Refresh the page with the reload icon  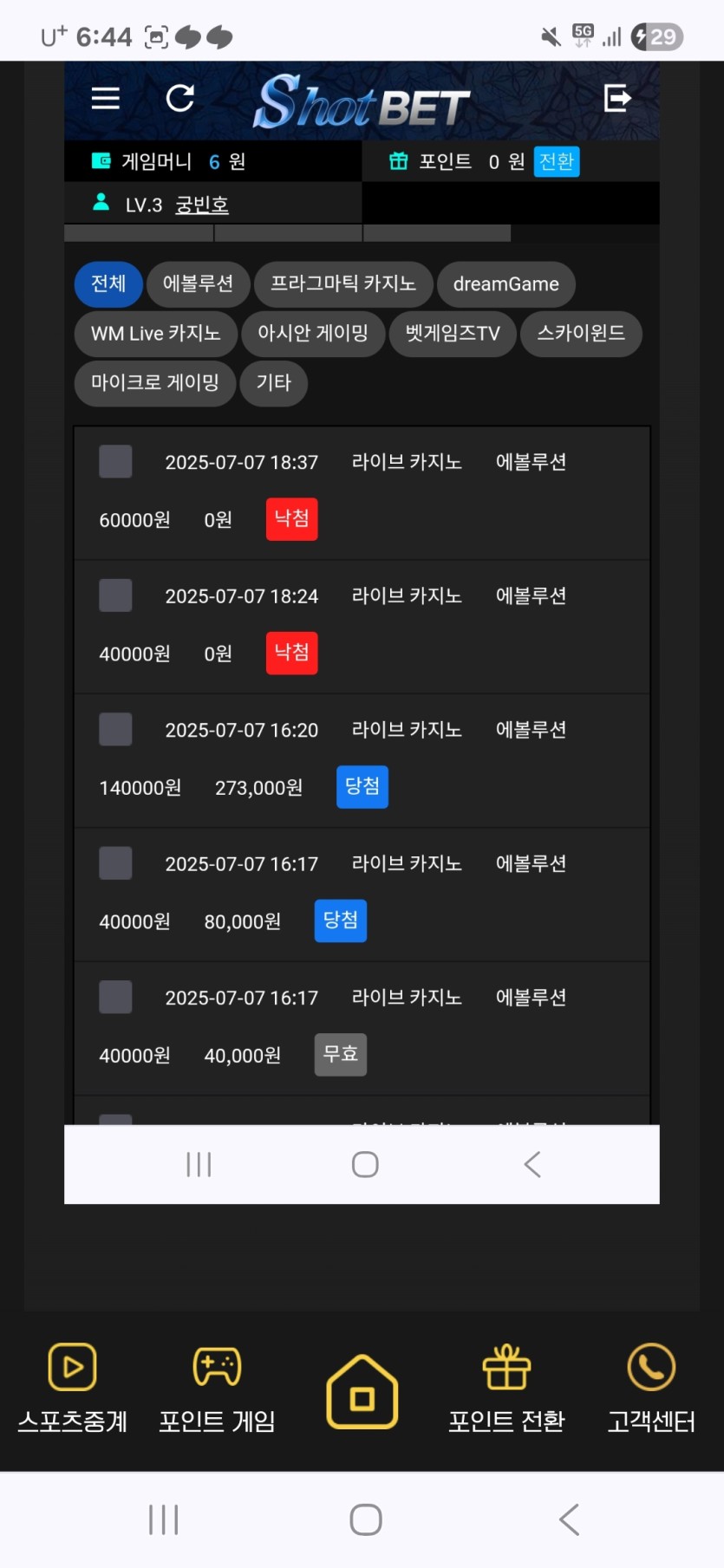tap(180, 99)
